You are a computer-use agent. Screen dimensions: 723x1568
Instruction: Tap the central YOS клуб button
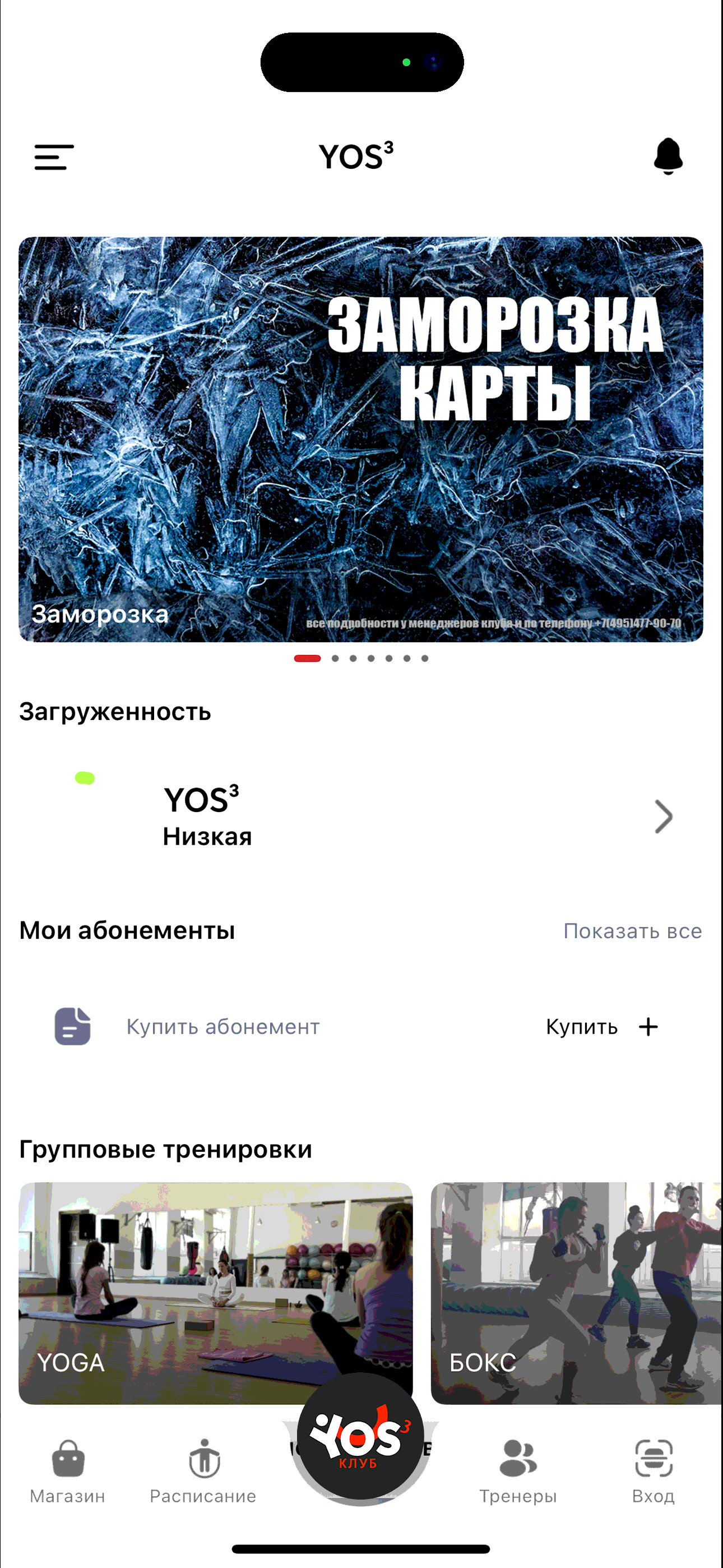click(x=360, y=1436)
